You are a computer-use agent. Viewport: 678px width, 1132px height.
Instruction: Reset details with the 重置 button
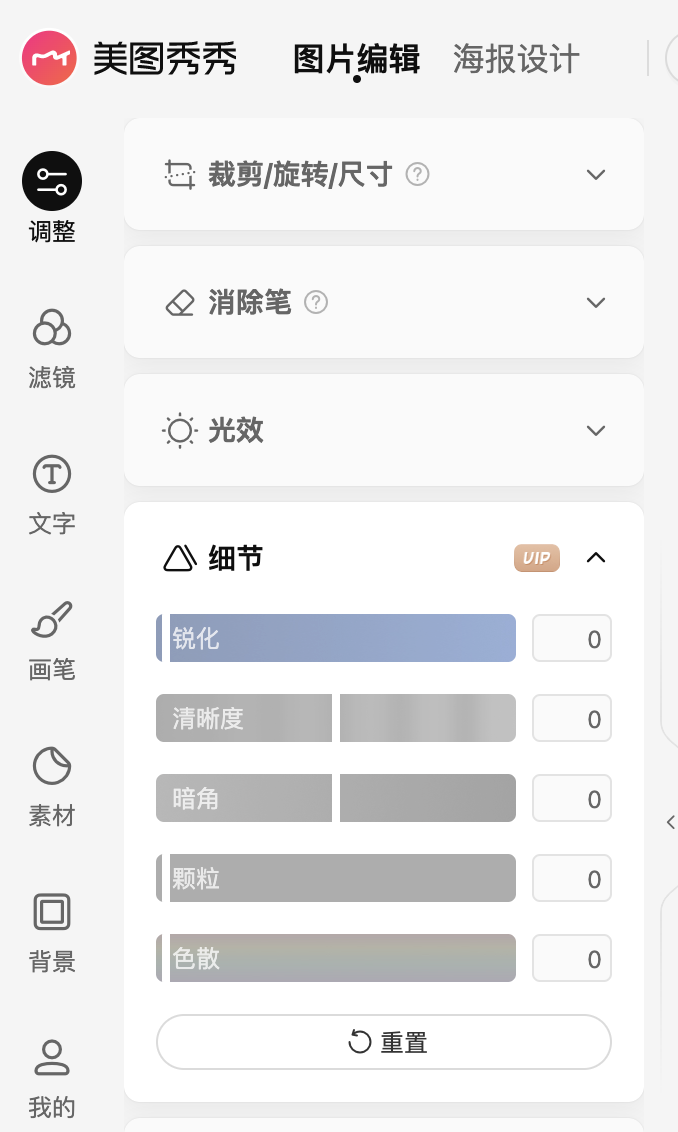(x=384, y=1042)
